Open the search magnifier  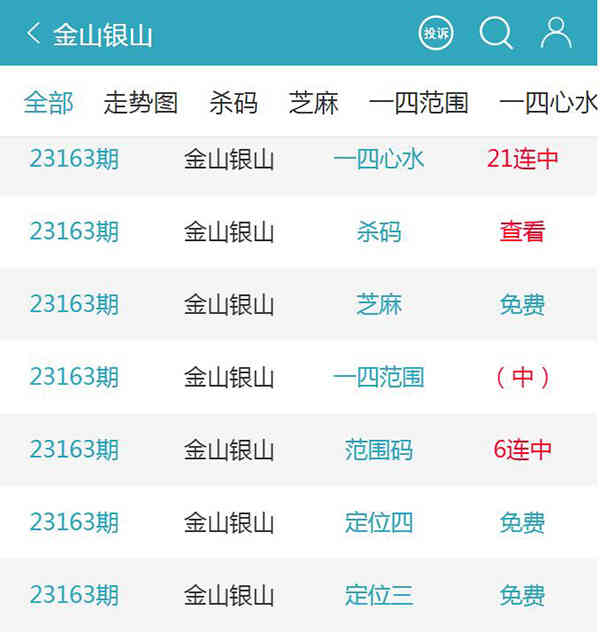[496, 33]
